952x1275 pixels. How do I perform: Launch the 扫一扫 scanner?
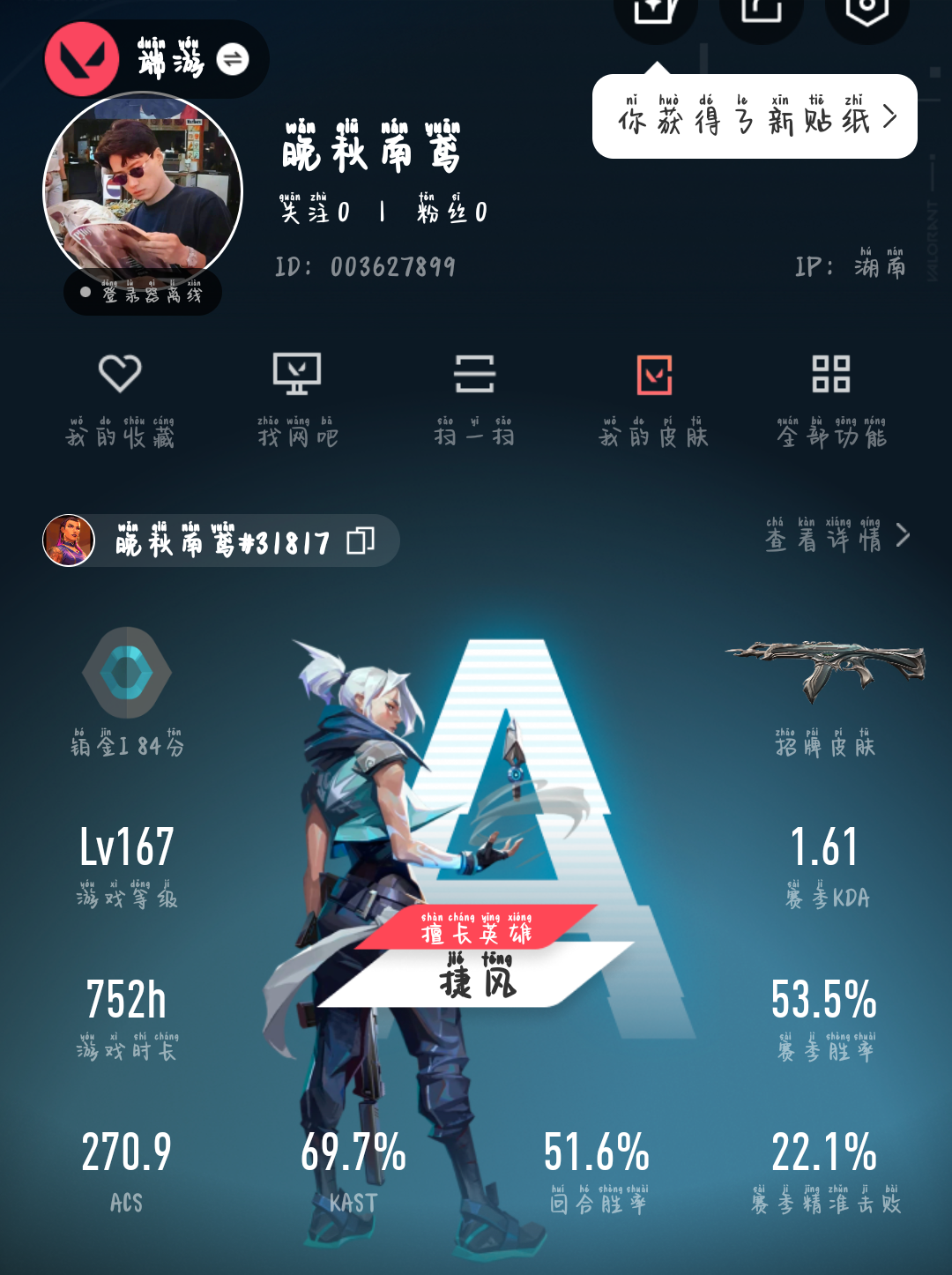[x=474, y=397]
